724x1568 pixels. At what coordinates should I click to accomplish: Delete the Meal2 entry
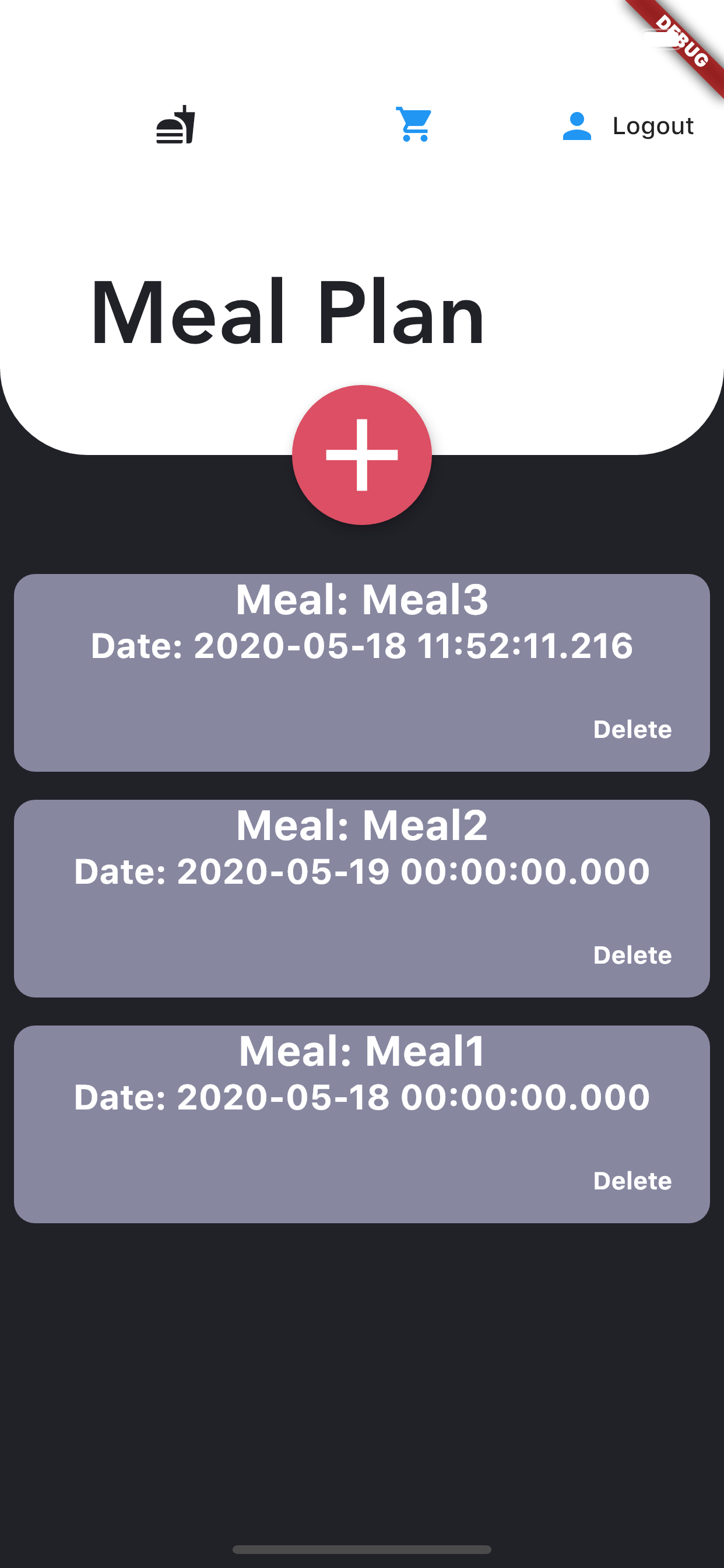pyautogui.click(x=632, y=955)
